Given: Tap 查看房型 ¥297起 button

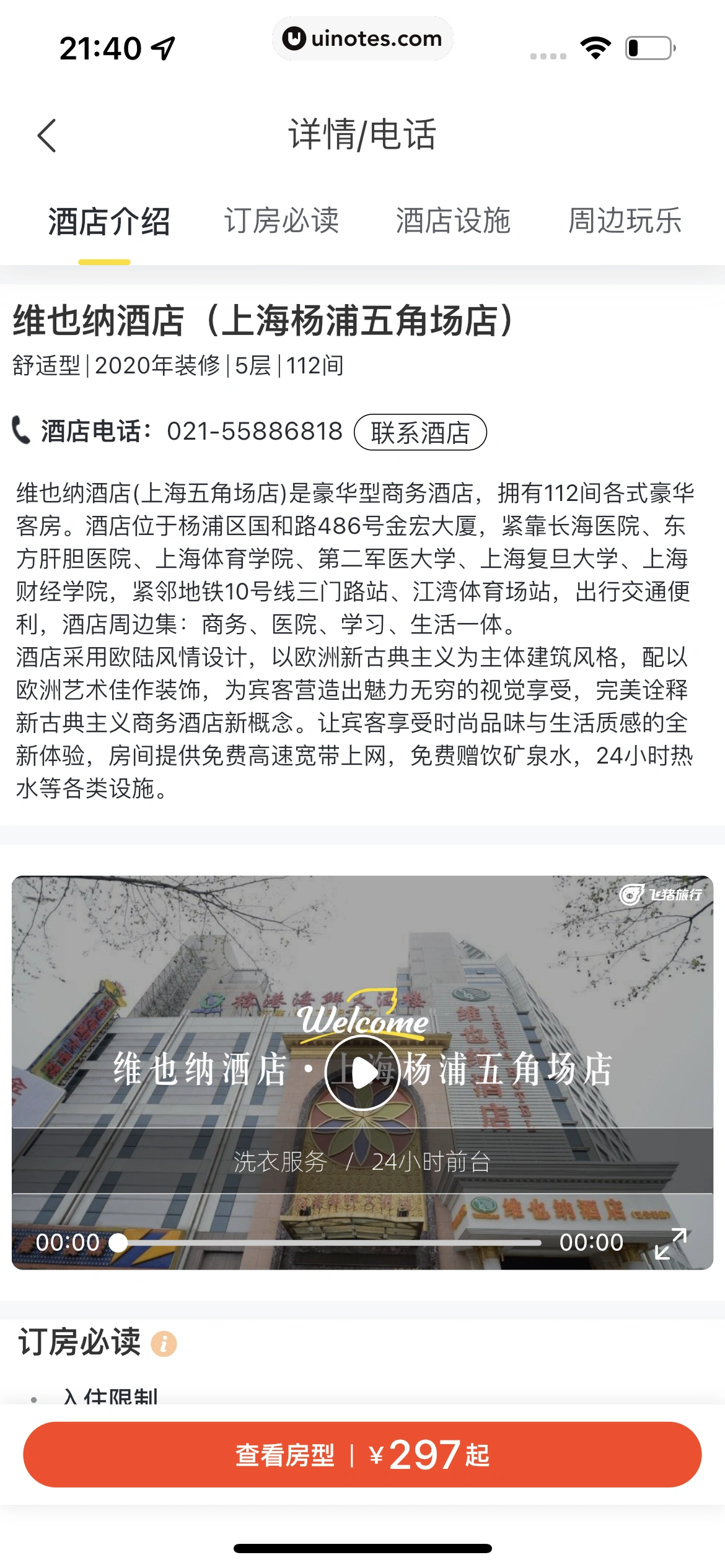Looking at the screenshot, I should click(362, 1455).
